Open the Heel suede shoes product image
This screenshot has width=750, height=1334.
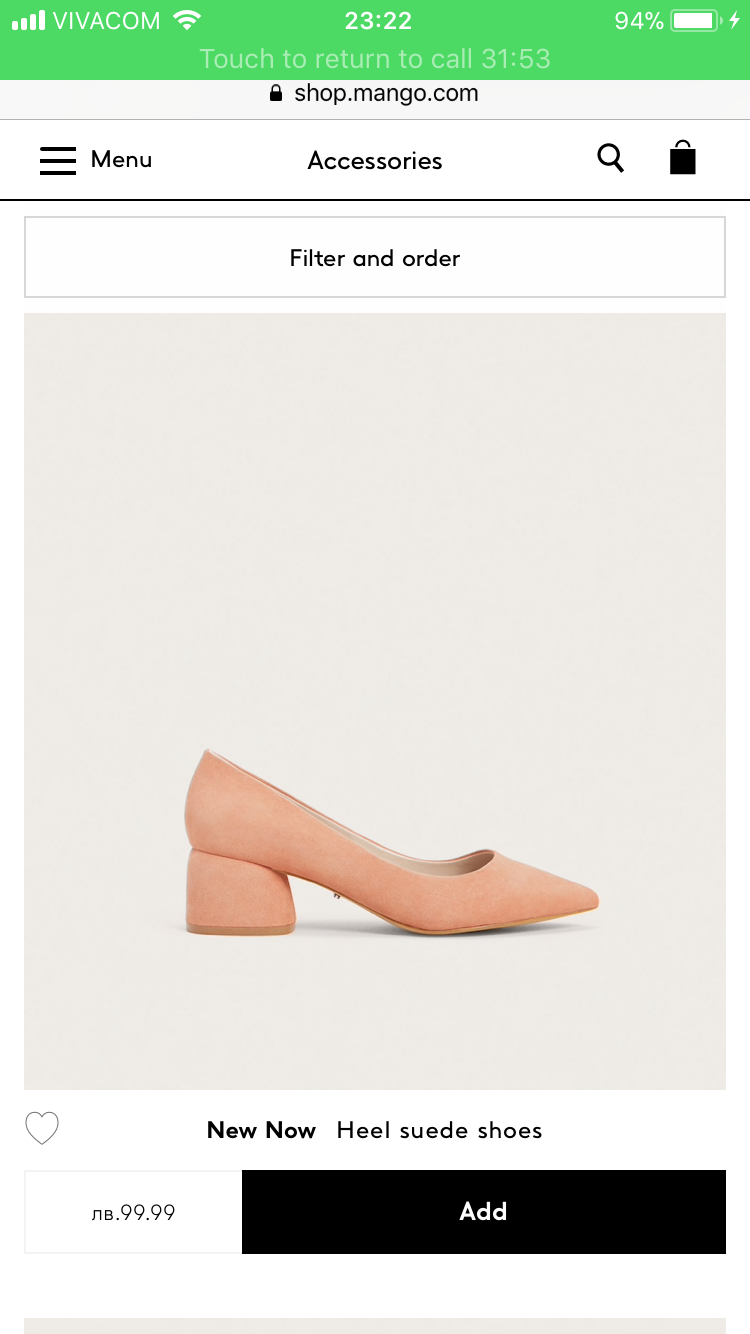[x=375, y=701]
